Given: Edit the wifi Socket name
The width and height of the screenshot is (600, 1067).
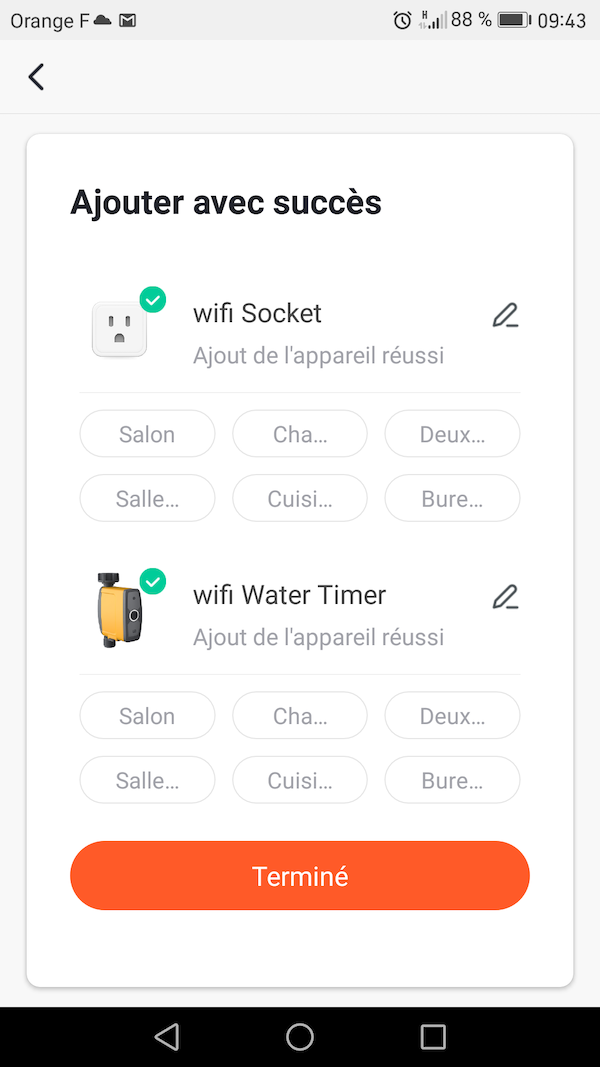Looking at the screenshot, I should point(506,316).
